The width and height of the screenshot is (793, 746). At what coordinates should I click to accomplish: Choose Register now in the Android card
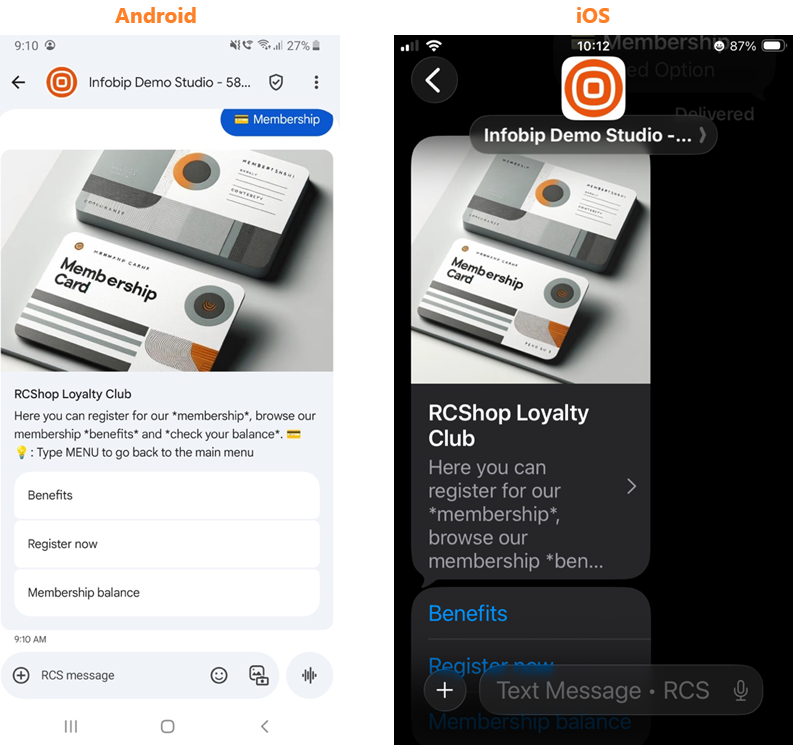click(166, 544)
